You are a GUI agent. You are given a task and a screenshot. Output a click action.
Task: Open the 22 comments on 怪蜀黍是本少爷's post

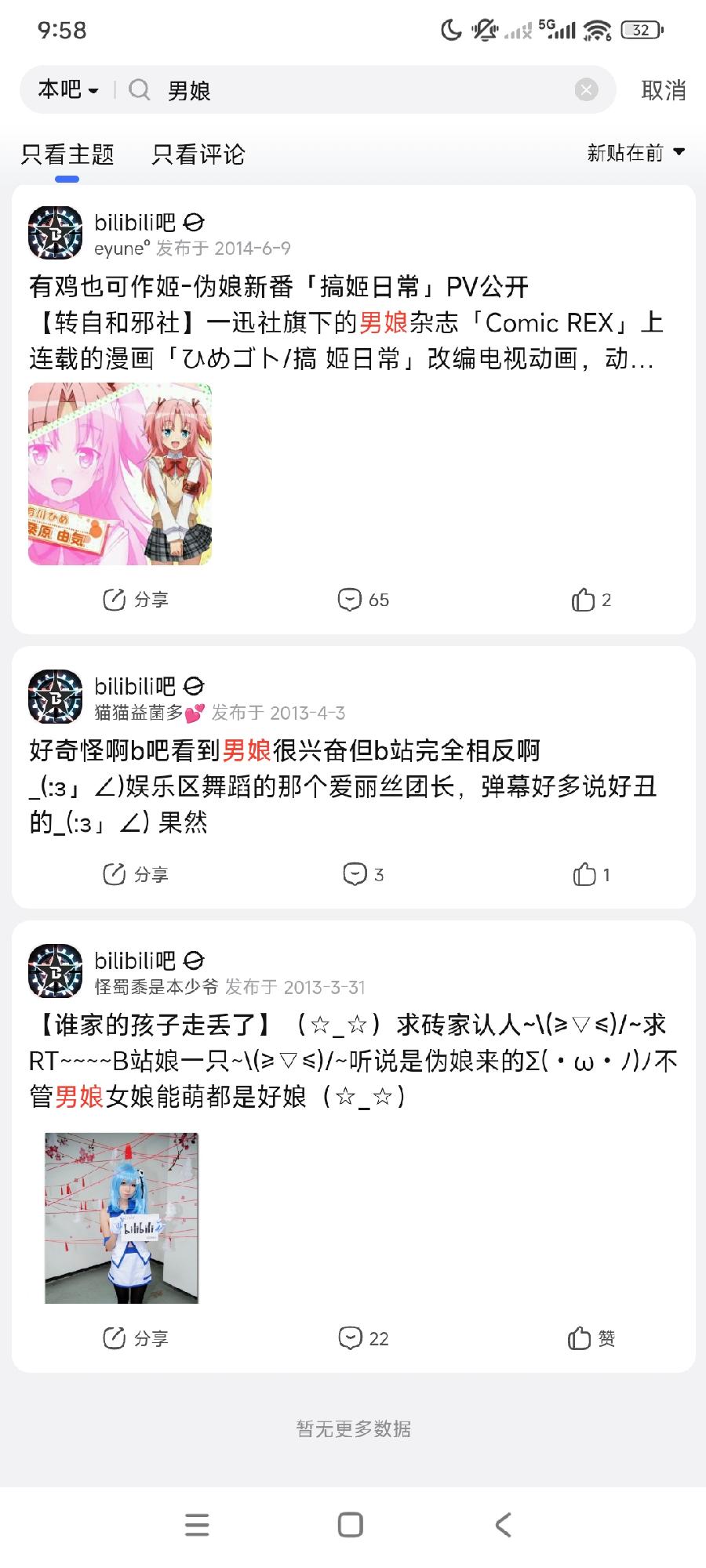363,1338
